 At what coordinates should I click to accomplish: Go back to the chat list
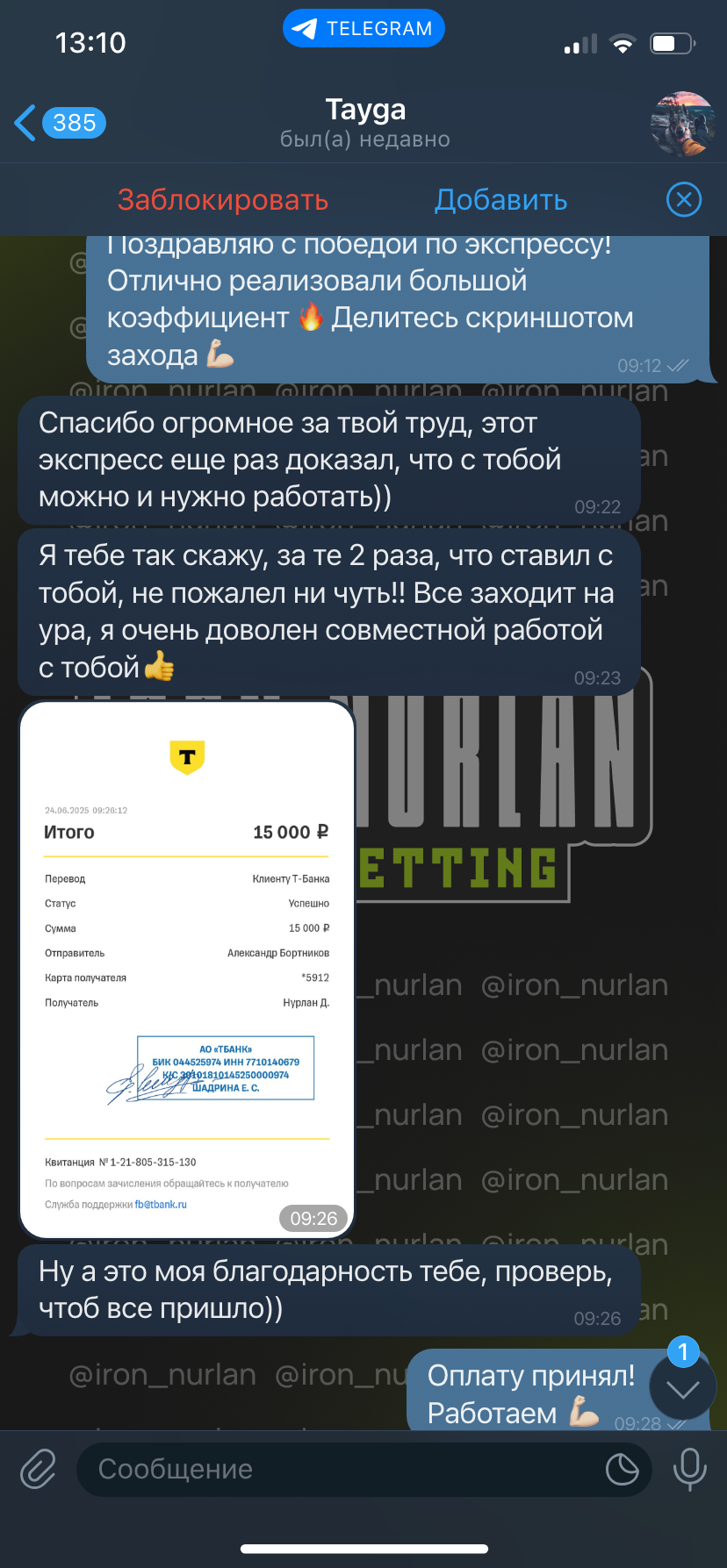(60, 123)
